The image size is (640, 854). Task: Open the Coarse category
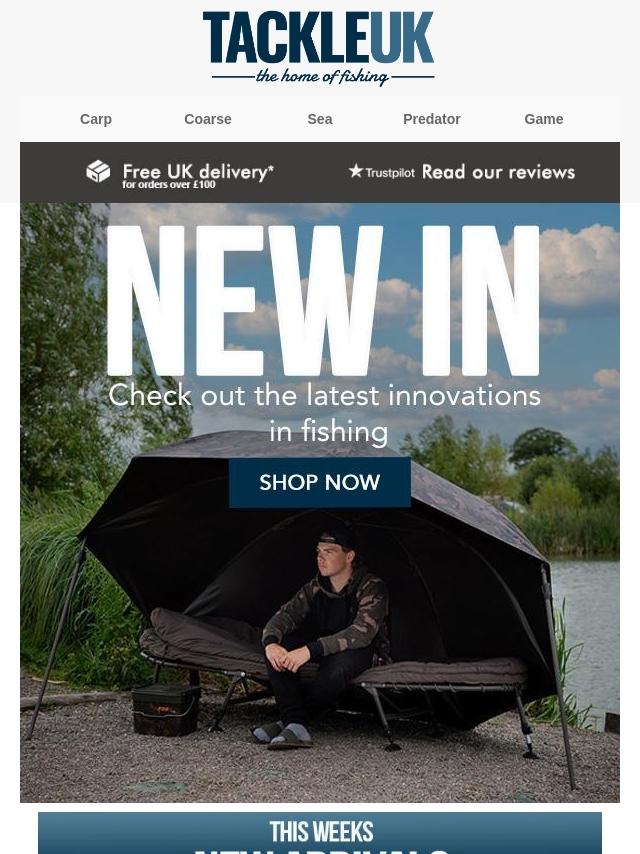click(208, 119)
